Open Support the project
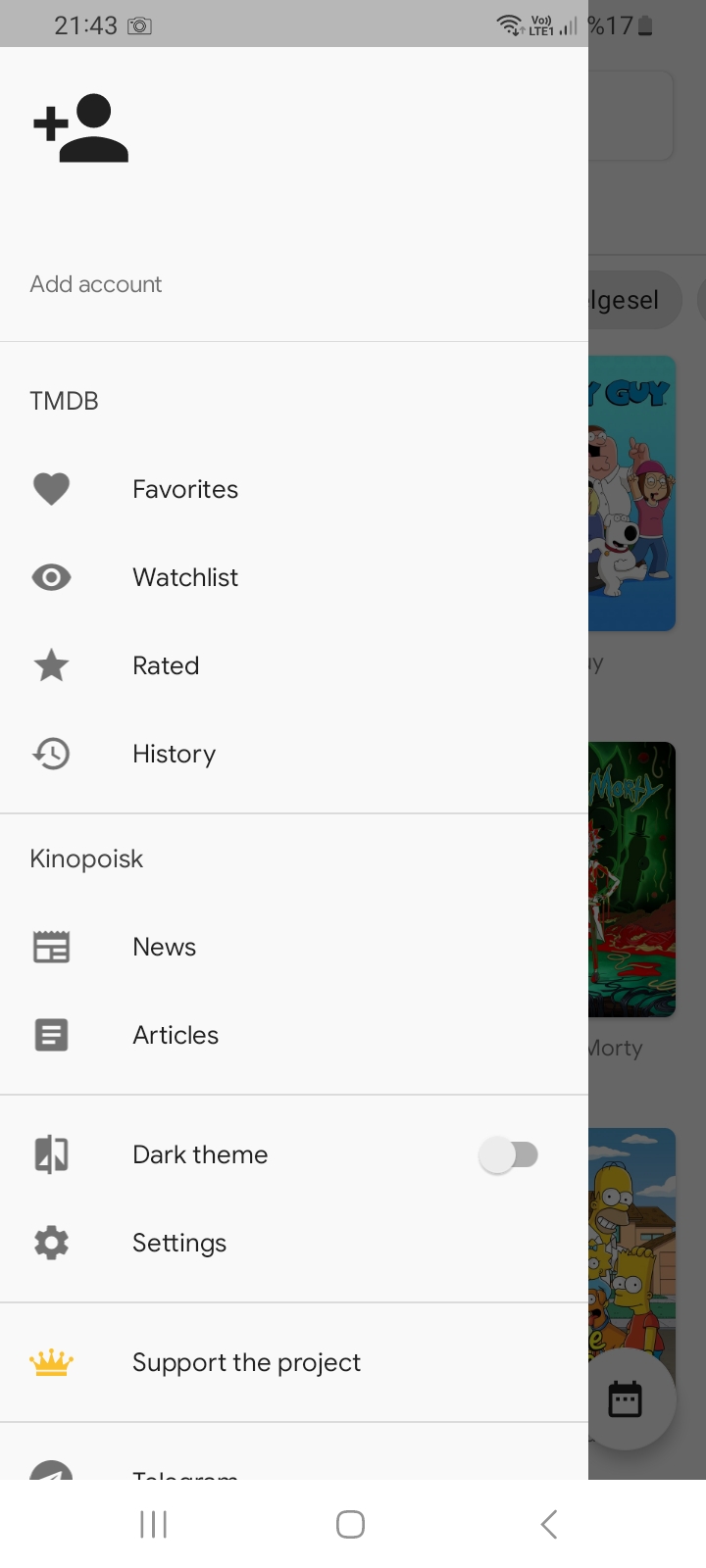Image resolution: width=706 pixels, height=1568 pixels. coord(294,1362)
